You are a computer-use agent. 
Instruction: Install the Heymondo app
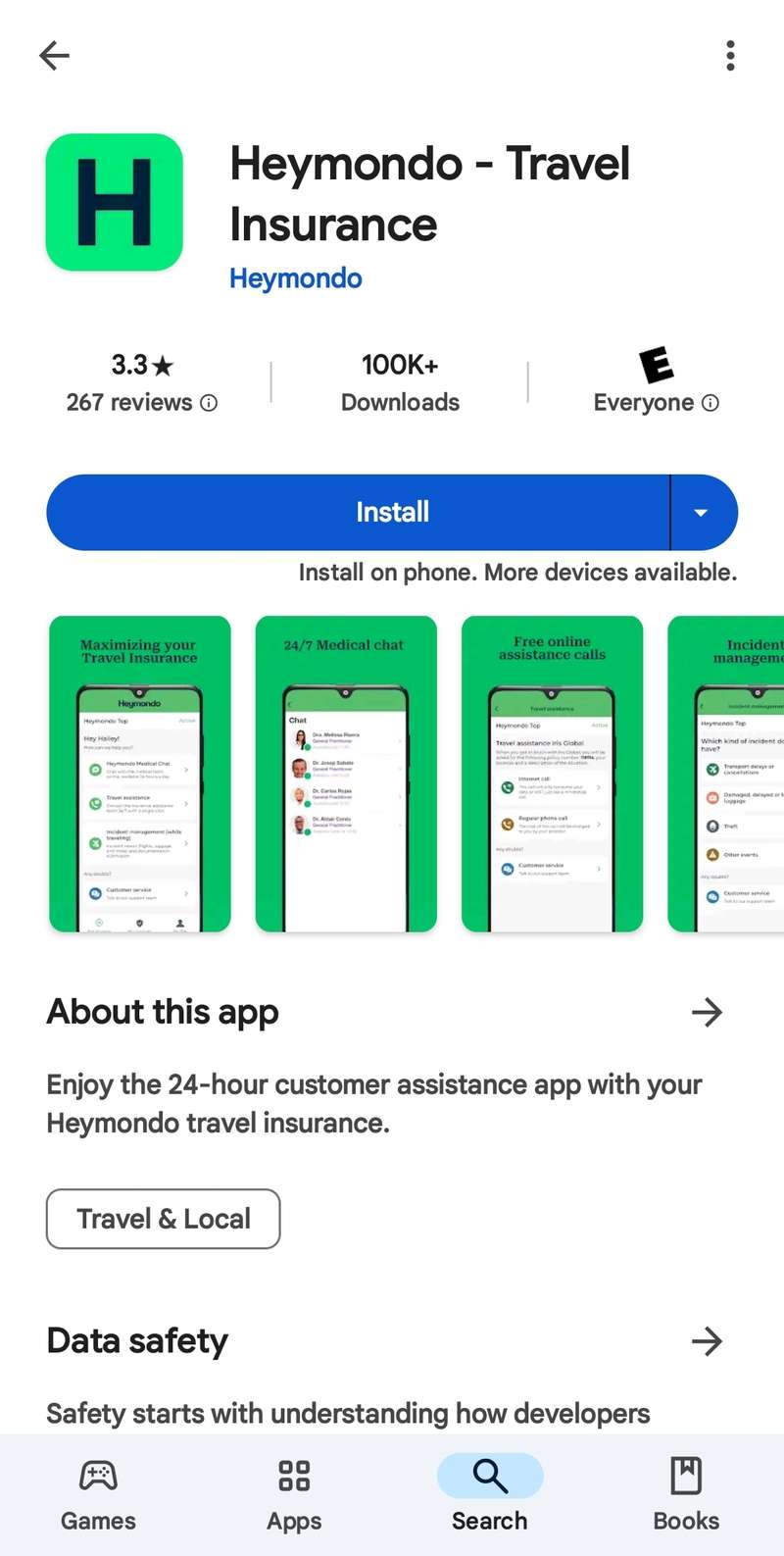coord(358,512)
